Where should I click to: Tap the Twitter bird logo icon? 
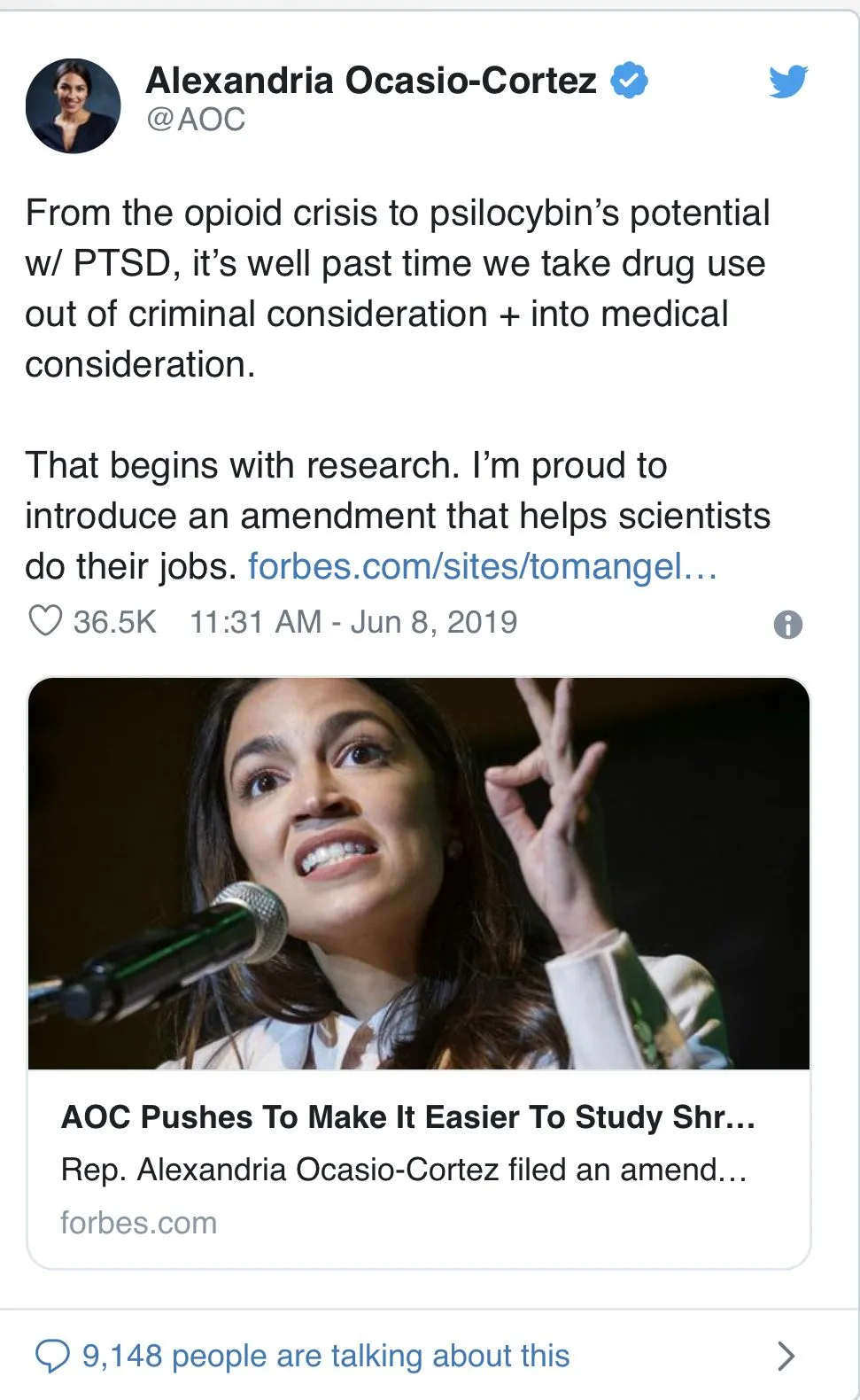click(x=787, y=82)
